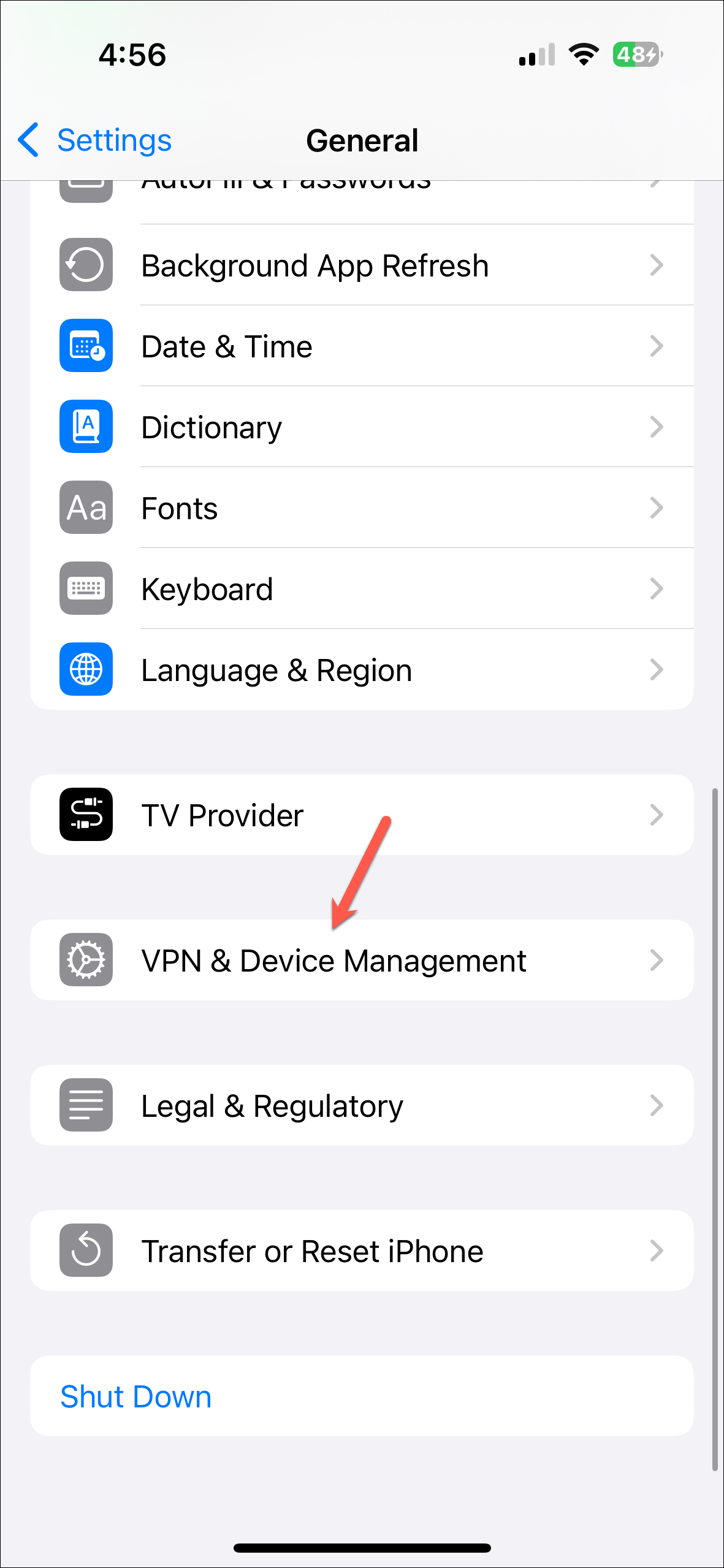This screenshot has height=1568, width=724.
Task: Open Background App Refresh settings
Action: pos(362,265)
